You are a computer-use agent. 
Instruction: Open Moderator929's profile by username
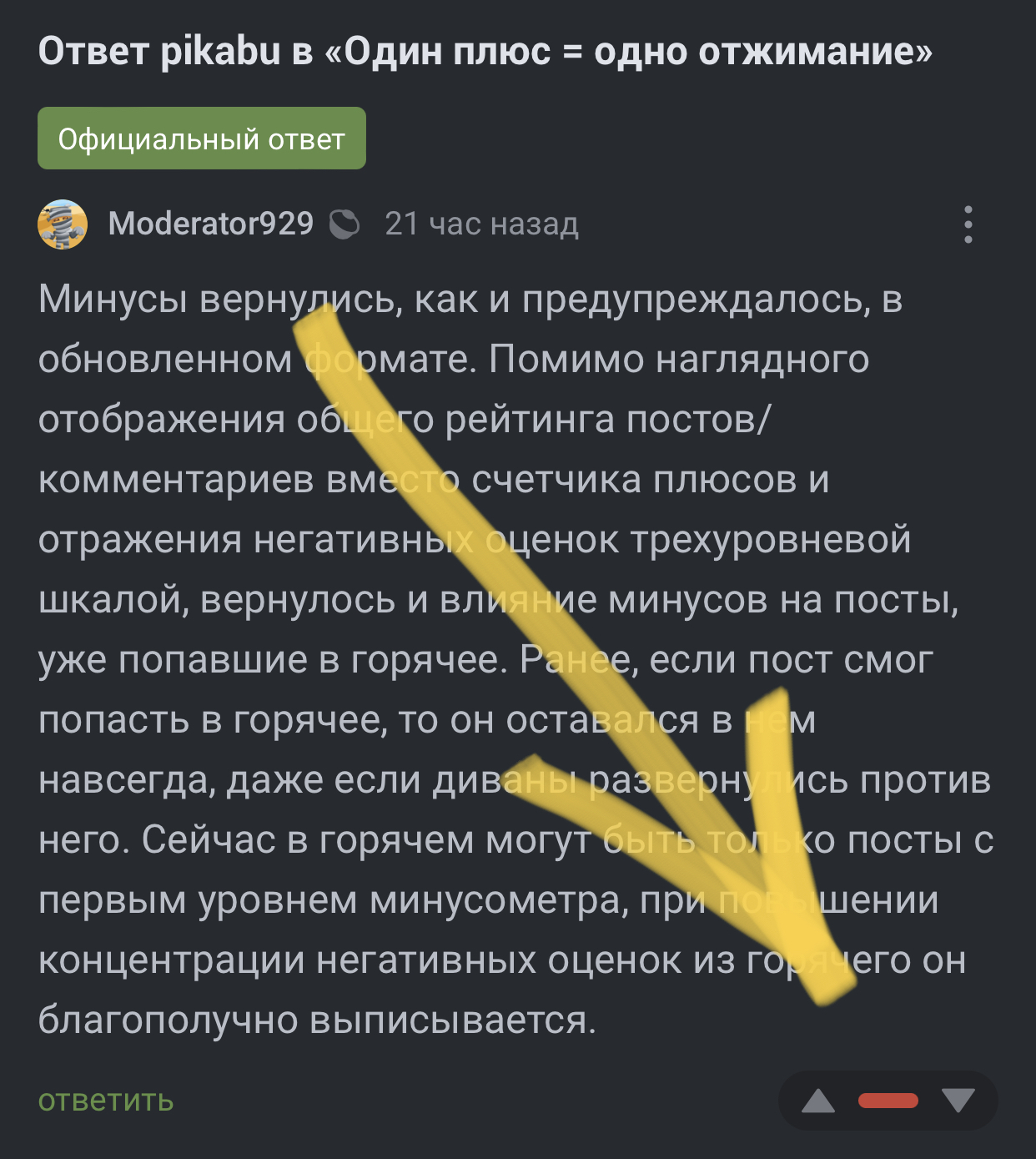click(x=210, y=224)
